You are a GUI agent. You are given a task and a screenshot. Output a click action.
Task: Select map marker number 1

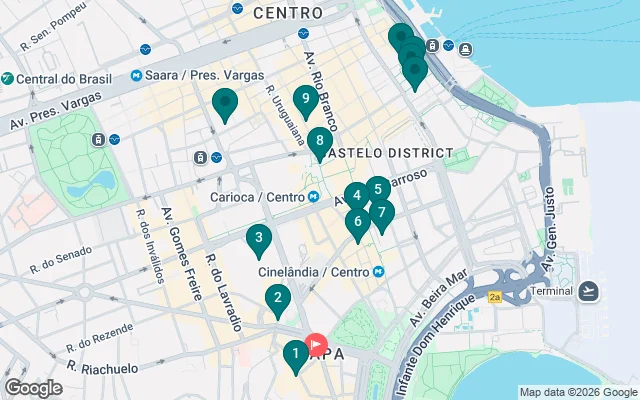point(295,354)
